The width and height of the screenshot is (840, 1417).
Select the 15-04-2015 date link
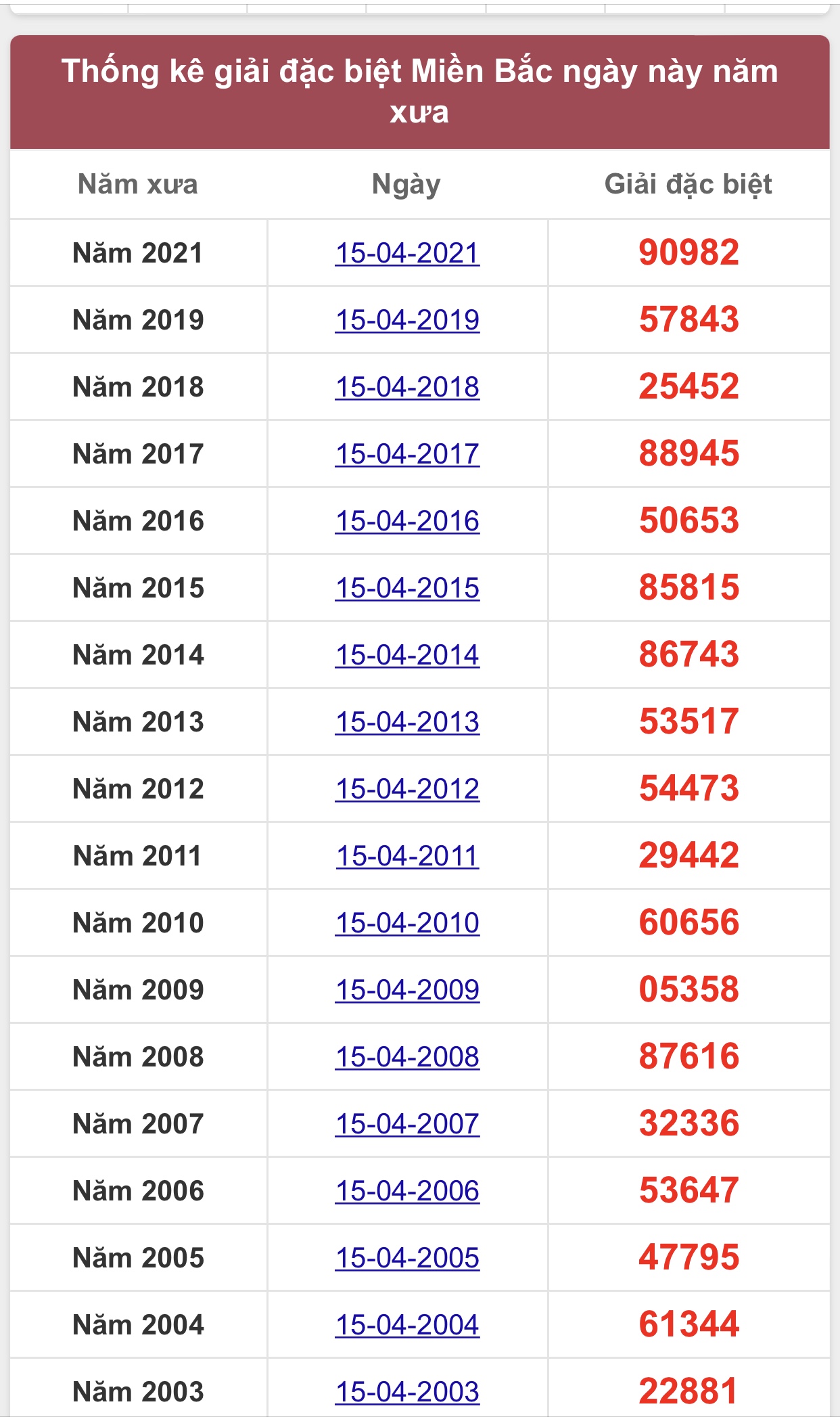(407, 588)
